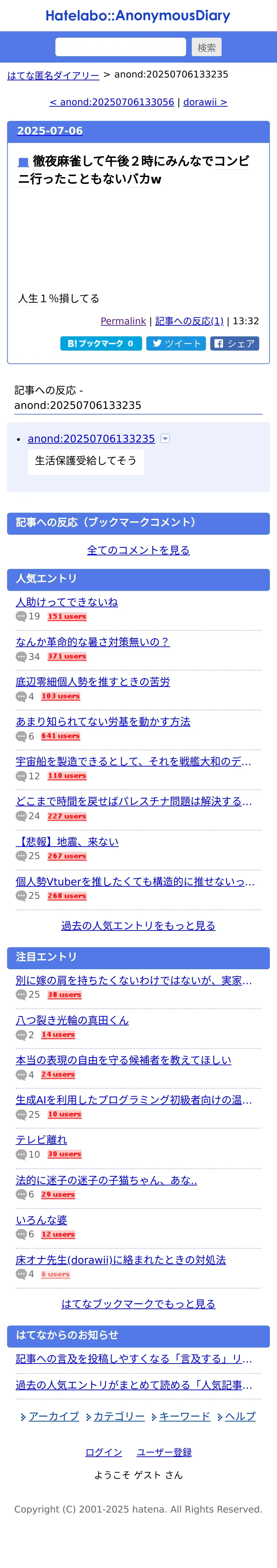Open 全てのコメントを見る link
This screenshot has width=277, height=1568.
pyautogui.click(x=138, y=550)
